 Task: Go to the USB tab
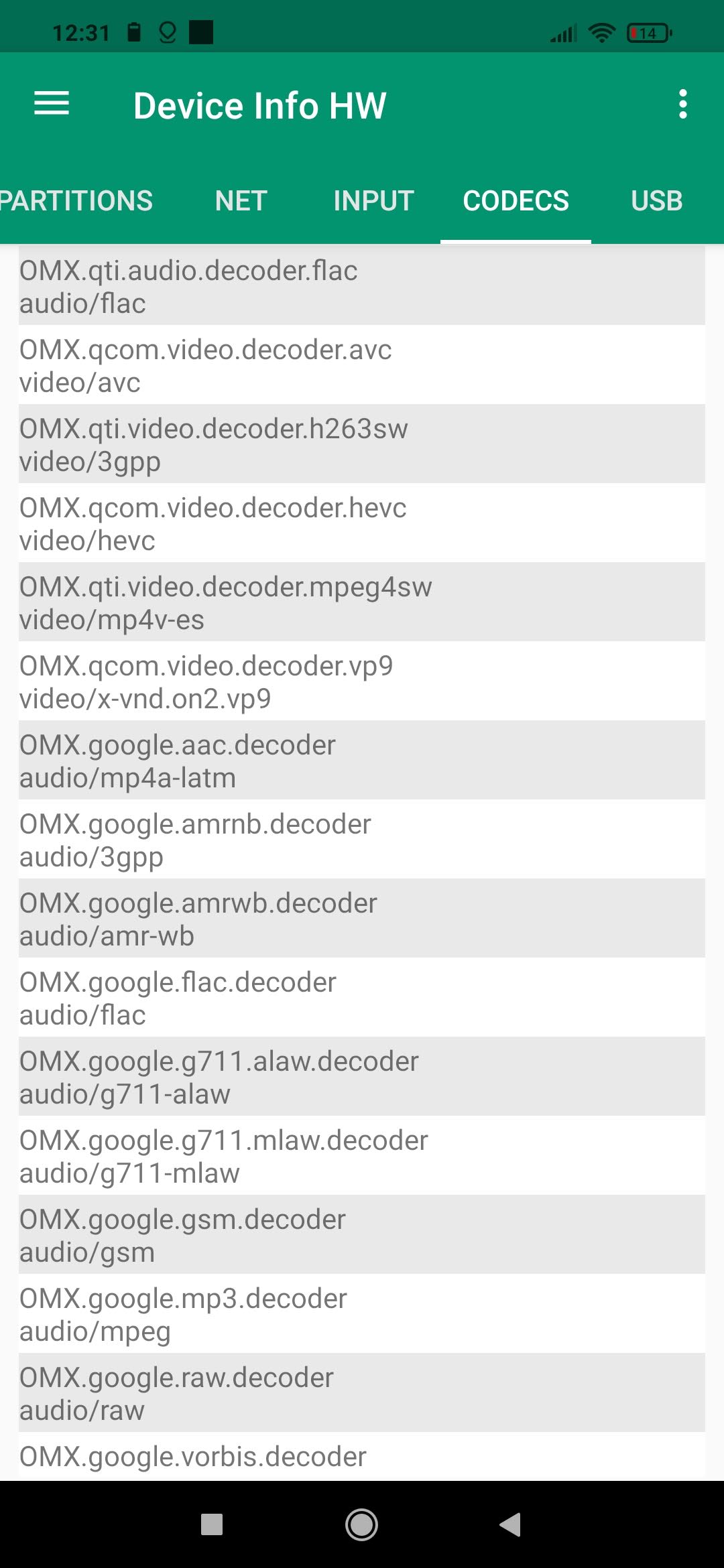click(x=656, y=201)
